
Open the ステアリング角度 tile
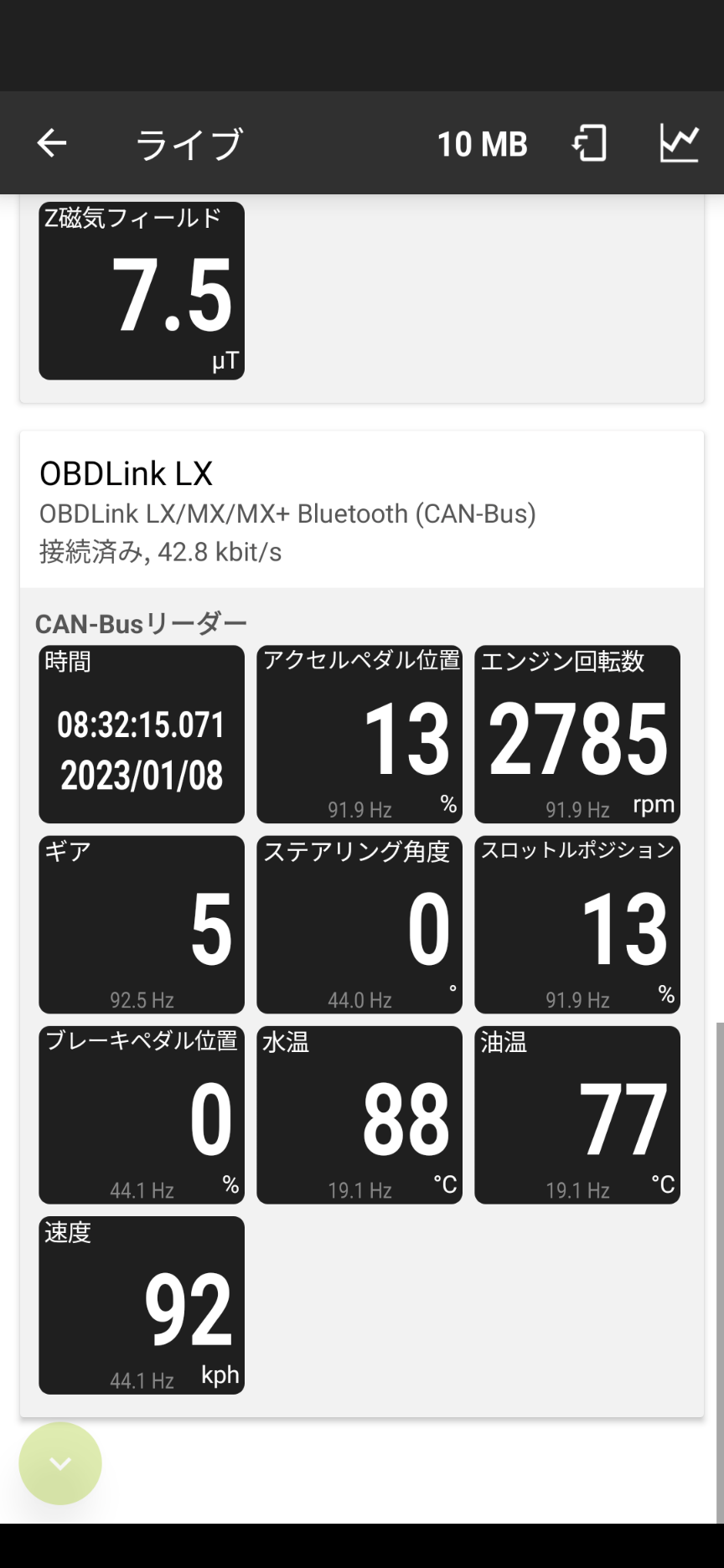point(359,925)
